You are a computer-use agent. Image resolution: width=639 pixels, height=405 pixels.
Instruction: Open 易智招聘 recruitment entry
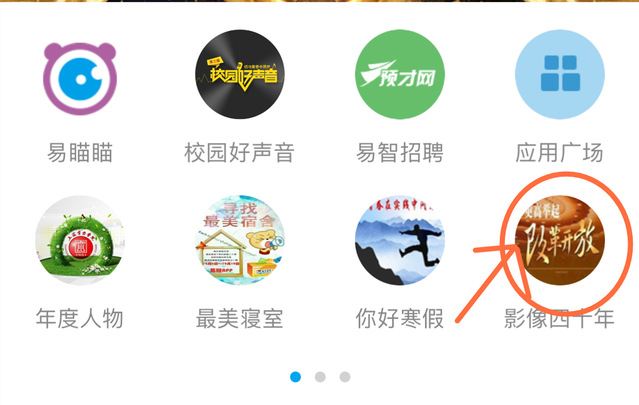(399, 75)
